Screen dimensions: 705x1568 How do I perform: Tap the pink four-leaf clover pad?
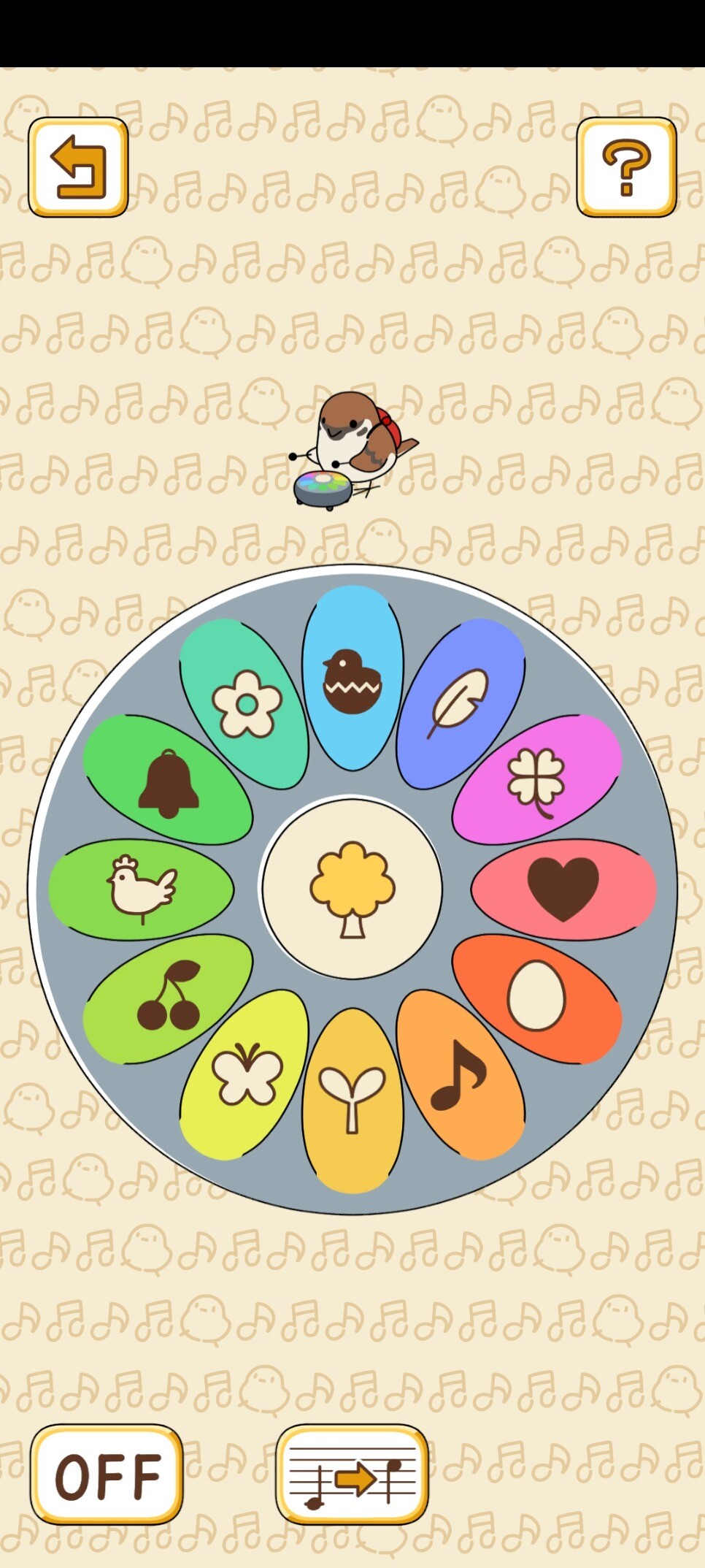[x=537, y=780]
